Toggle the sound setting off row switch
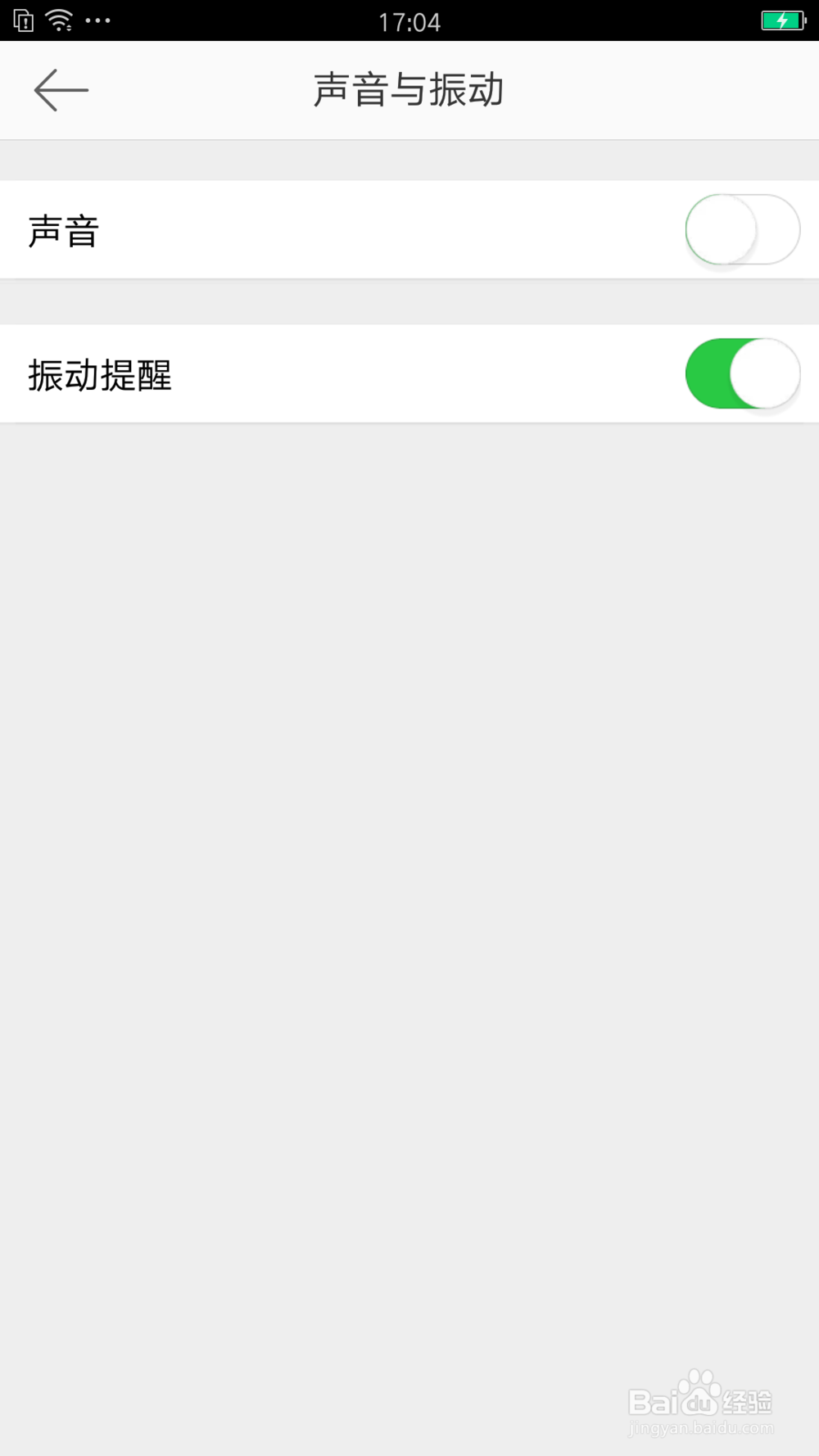Screen dimensions: 819x1456 [742, 230]
